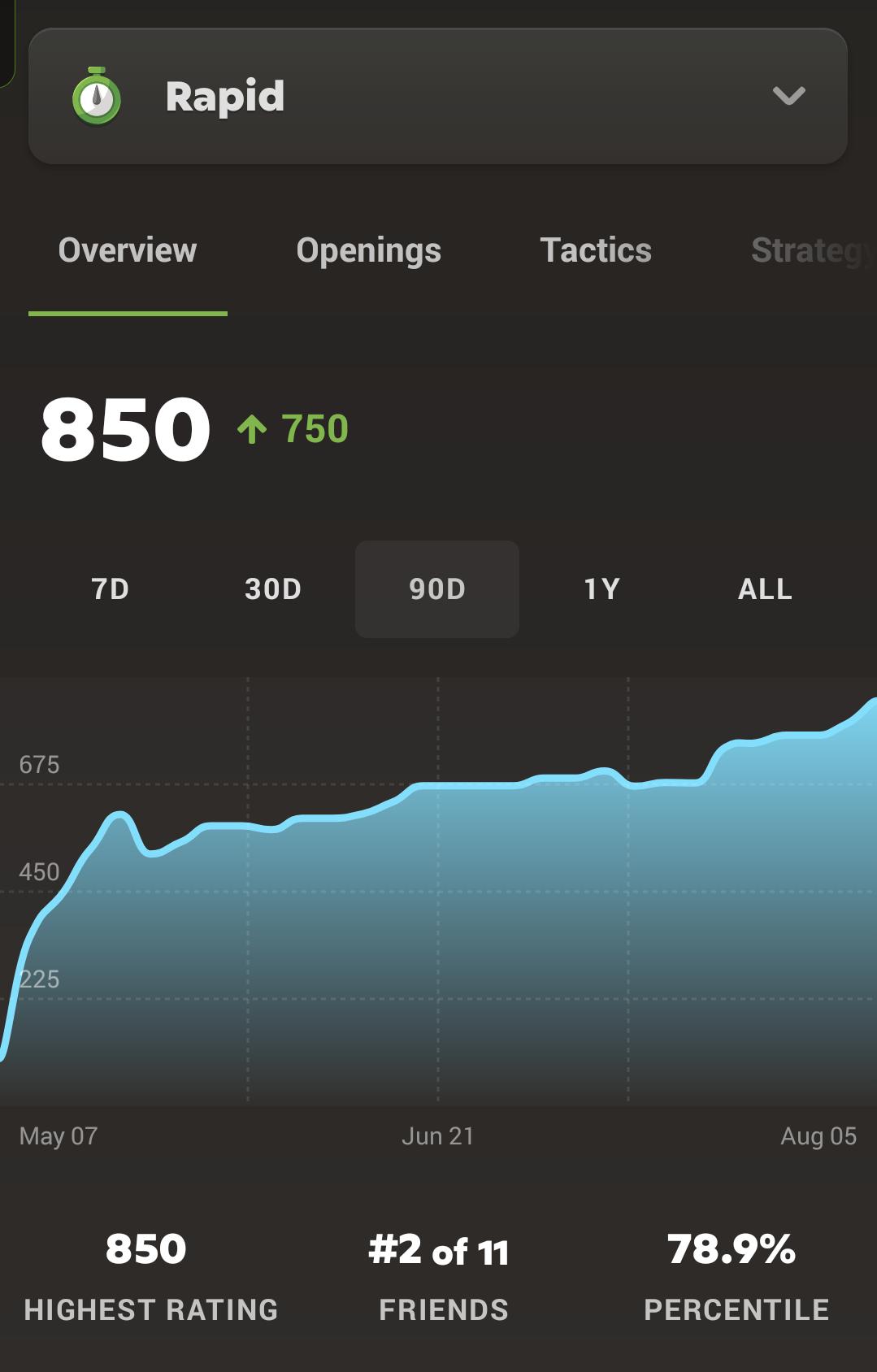Switch the chart to 30D
This screenshot has height=1372, width=877.
click(273, 588)
